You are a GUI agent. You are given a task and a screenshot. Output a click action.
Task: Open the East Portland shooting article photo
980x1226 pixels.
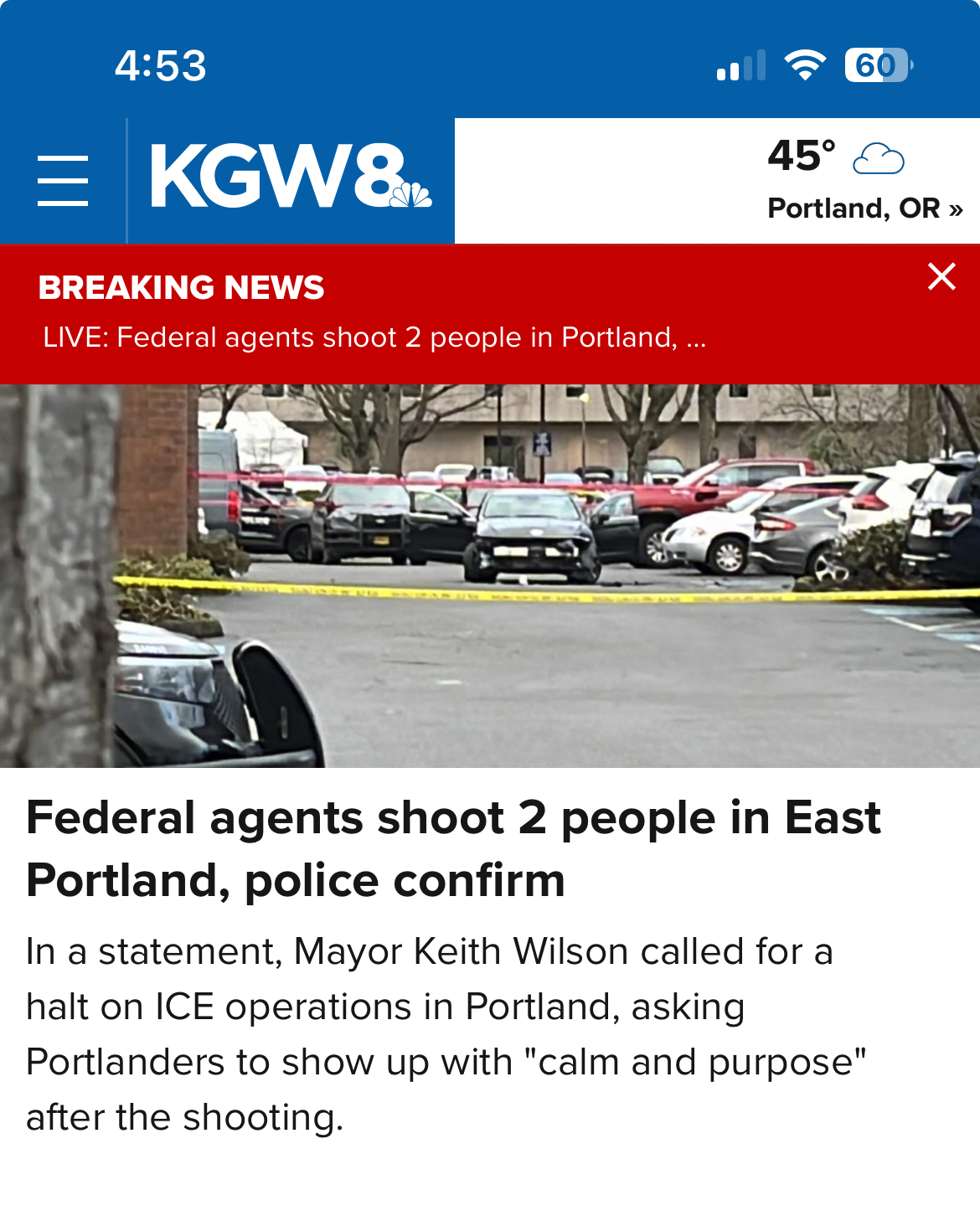(x=490, y=576)
